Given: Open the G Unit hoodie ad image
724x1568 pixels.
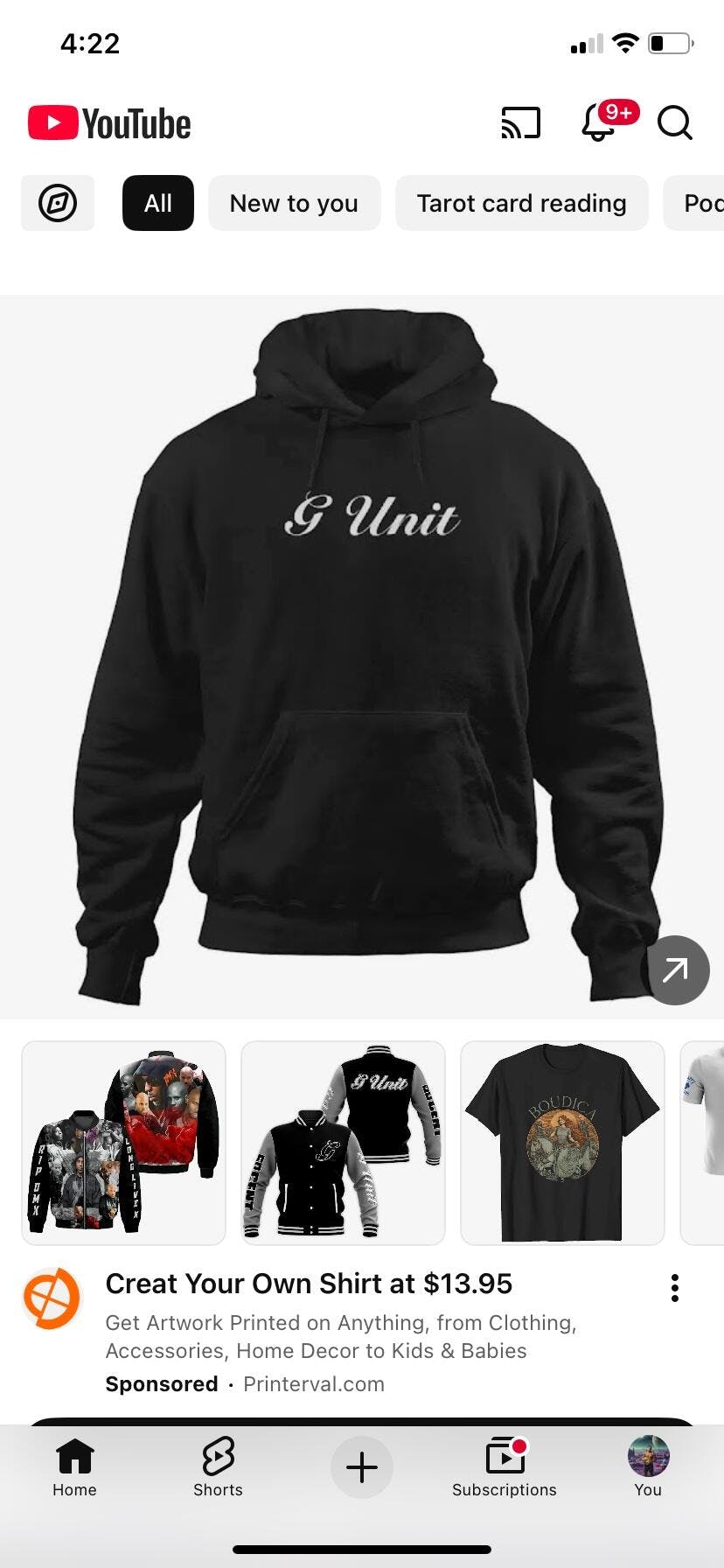Looking at the screenshot, I should (x=362, y=656).
